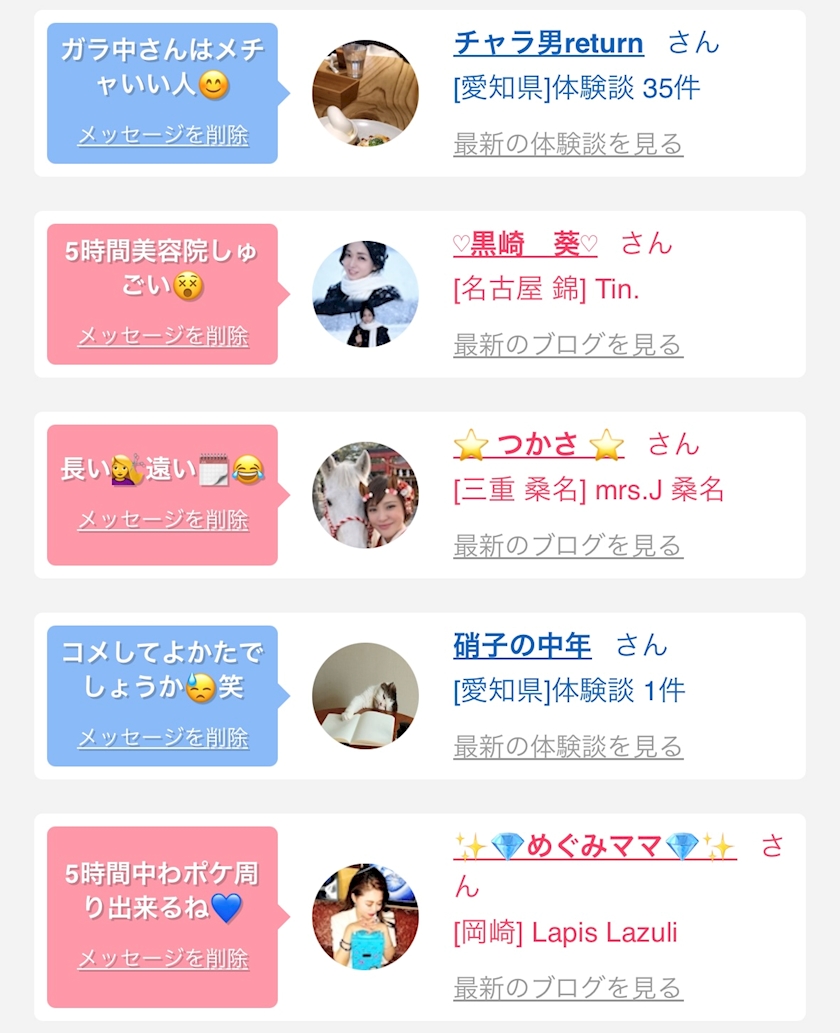The image size is (840, 1033).
Task: Open めぐみママ's profile link
Action: [595, 847]
